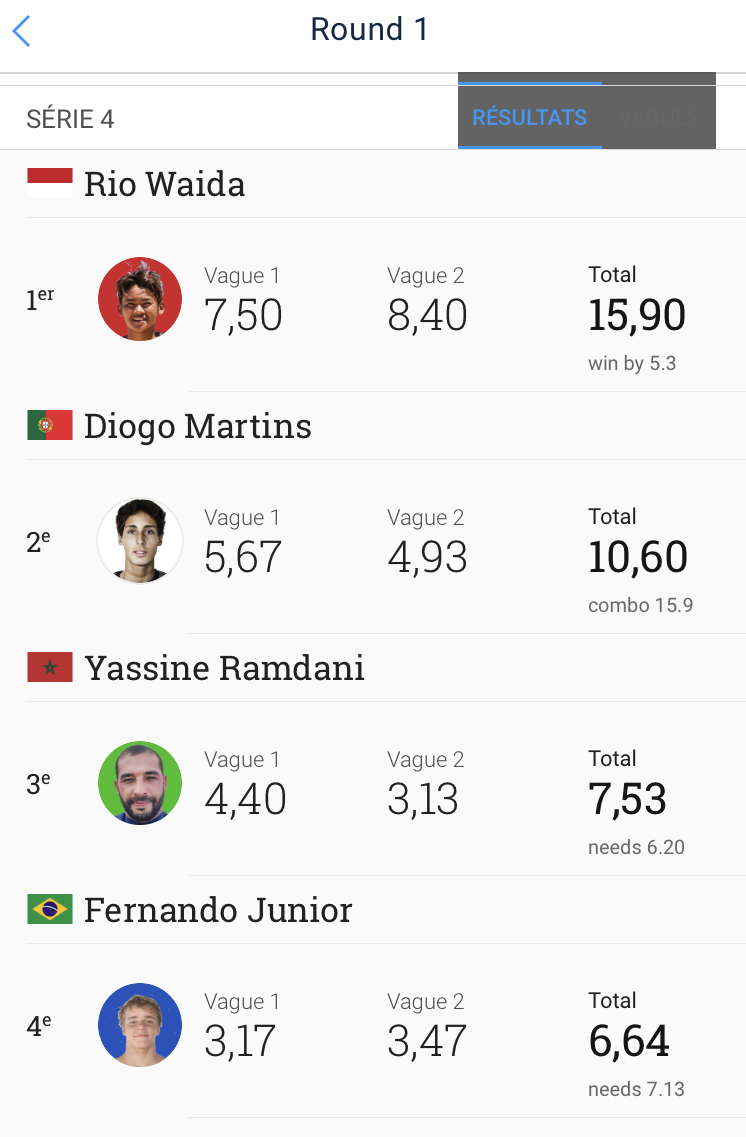Viewport: 746px width, 1137px height.
Task: Go back from Round 1
Action: coord(22,31)
